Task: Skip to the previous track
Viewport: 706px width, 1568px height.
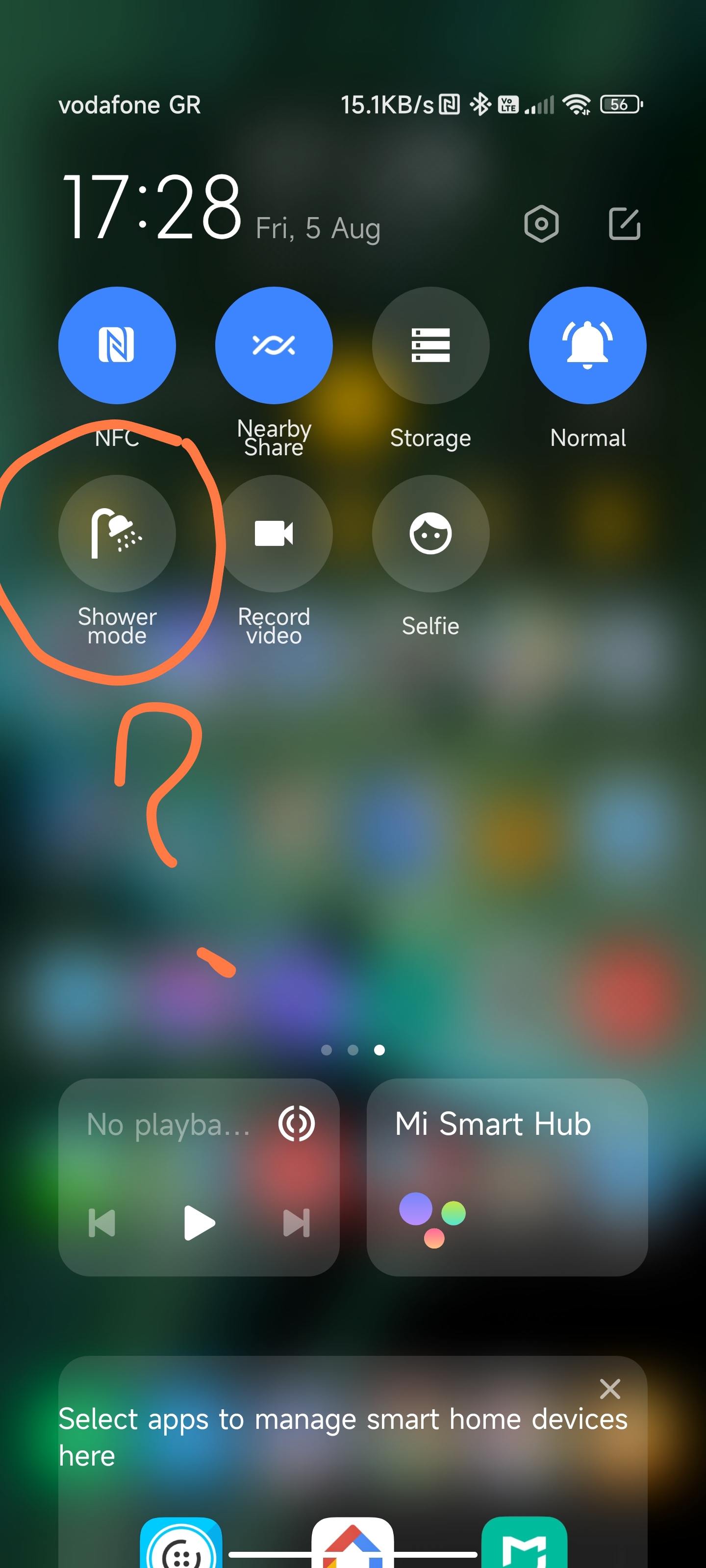Action: tap(101, 1222)
